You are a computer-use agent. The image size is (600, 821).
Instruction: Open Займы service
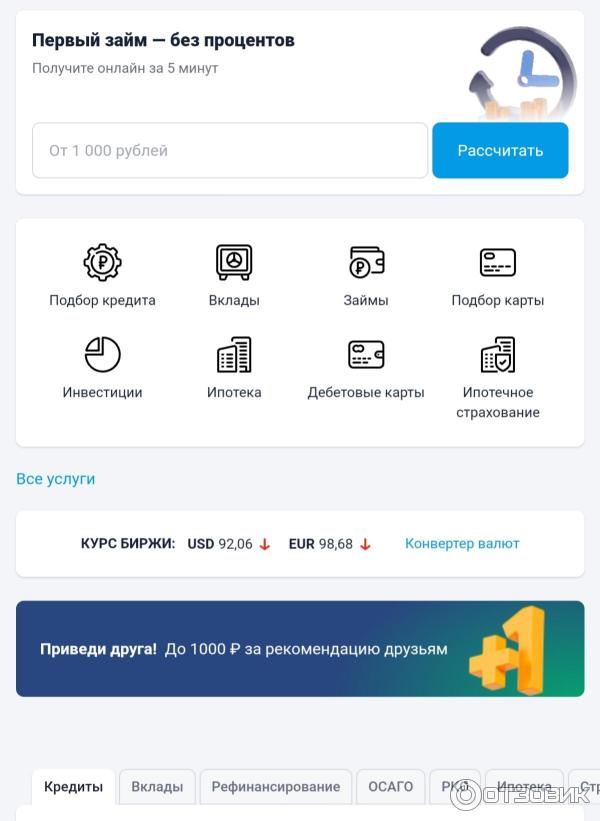pyautogui.click(x=366, y=276)
